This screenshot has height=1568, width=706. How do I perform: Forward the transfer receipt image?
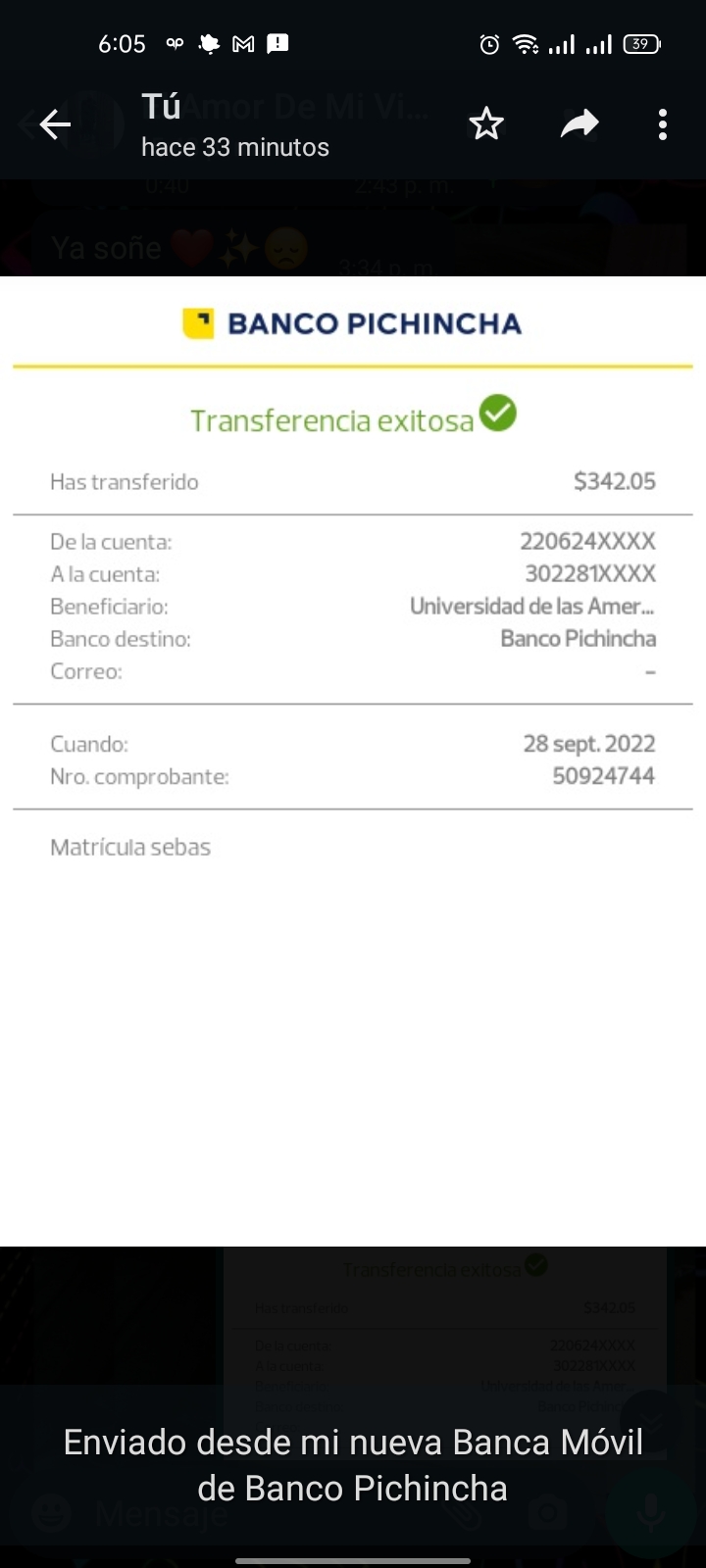pos(579,124)
